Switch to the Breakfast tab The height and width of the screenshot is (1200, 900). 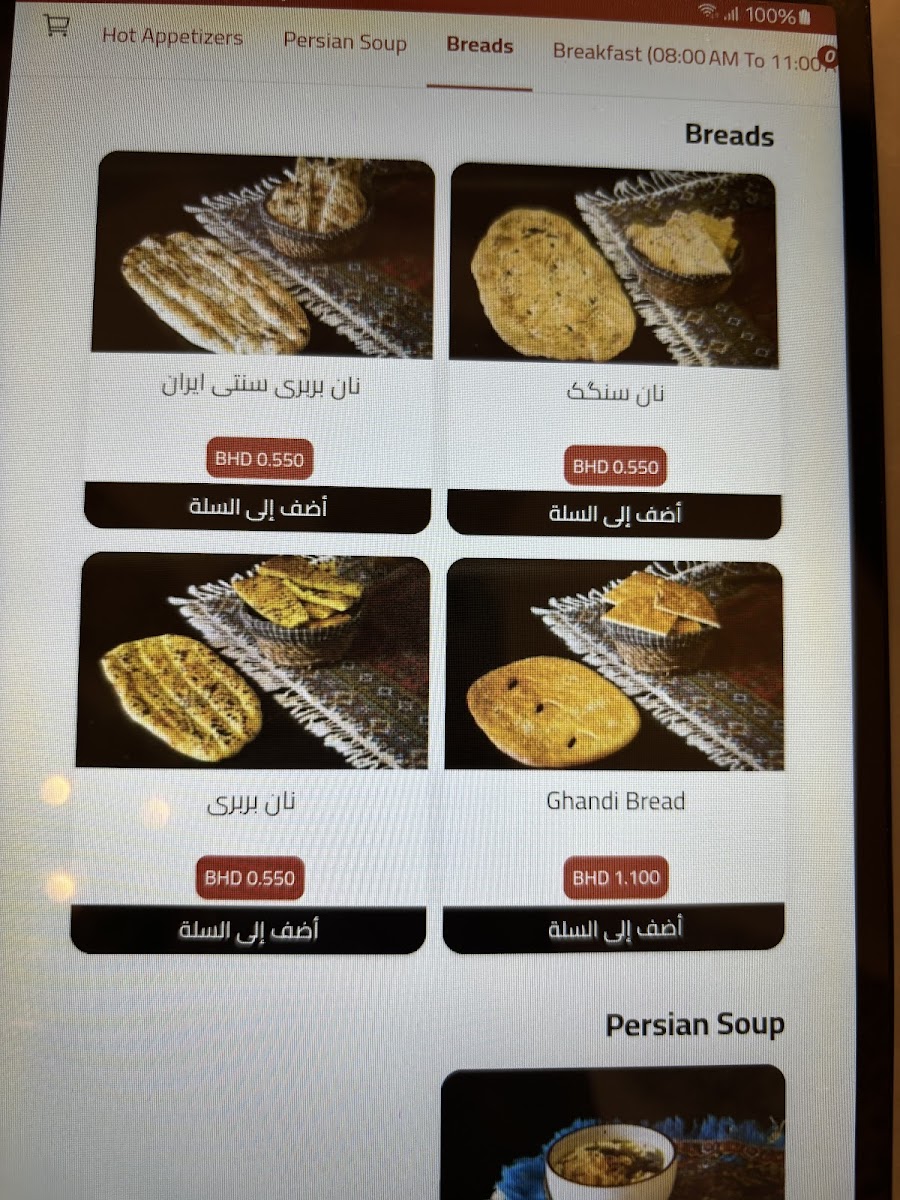tap(686, 56)
